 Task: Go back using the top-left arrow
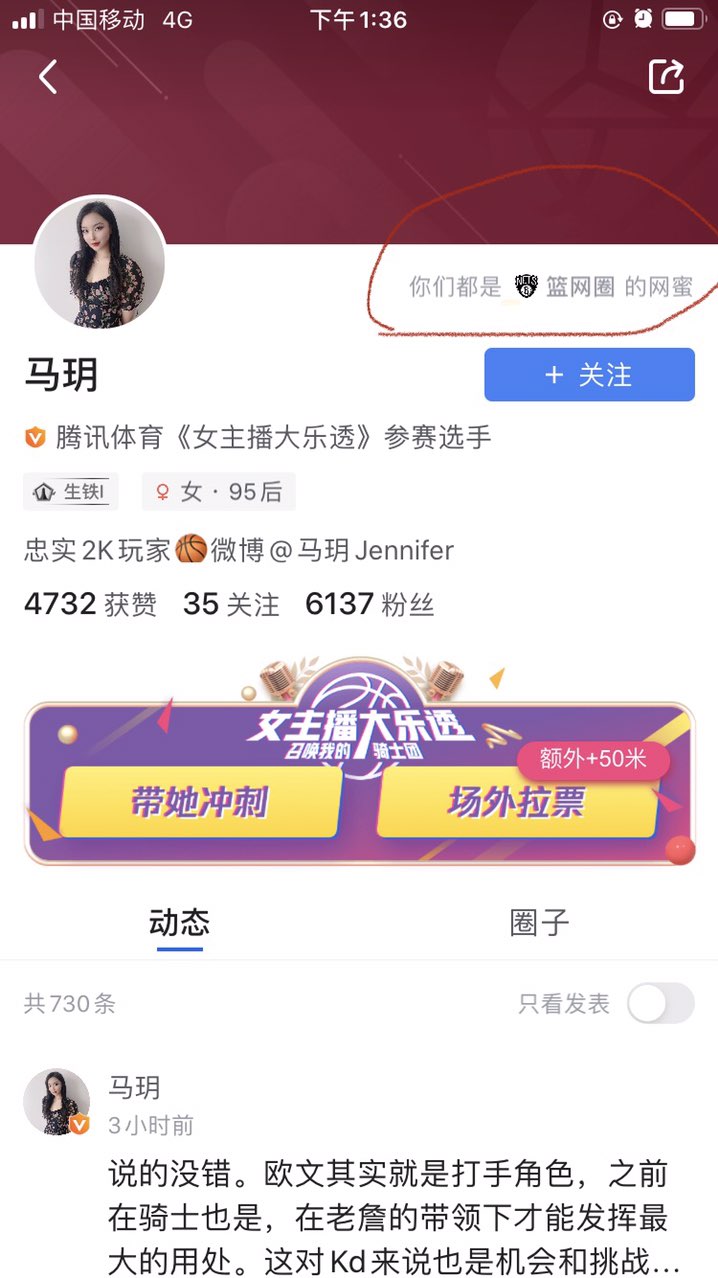[48, 77]
